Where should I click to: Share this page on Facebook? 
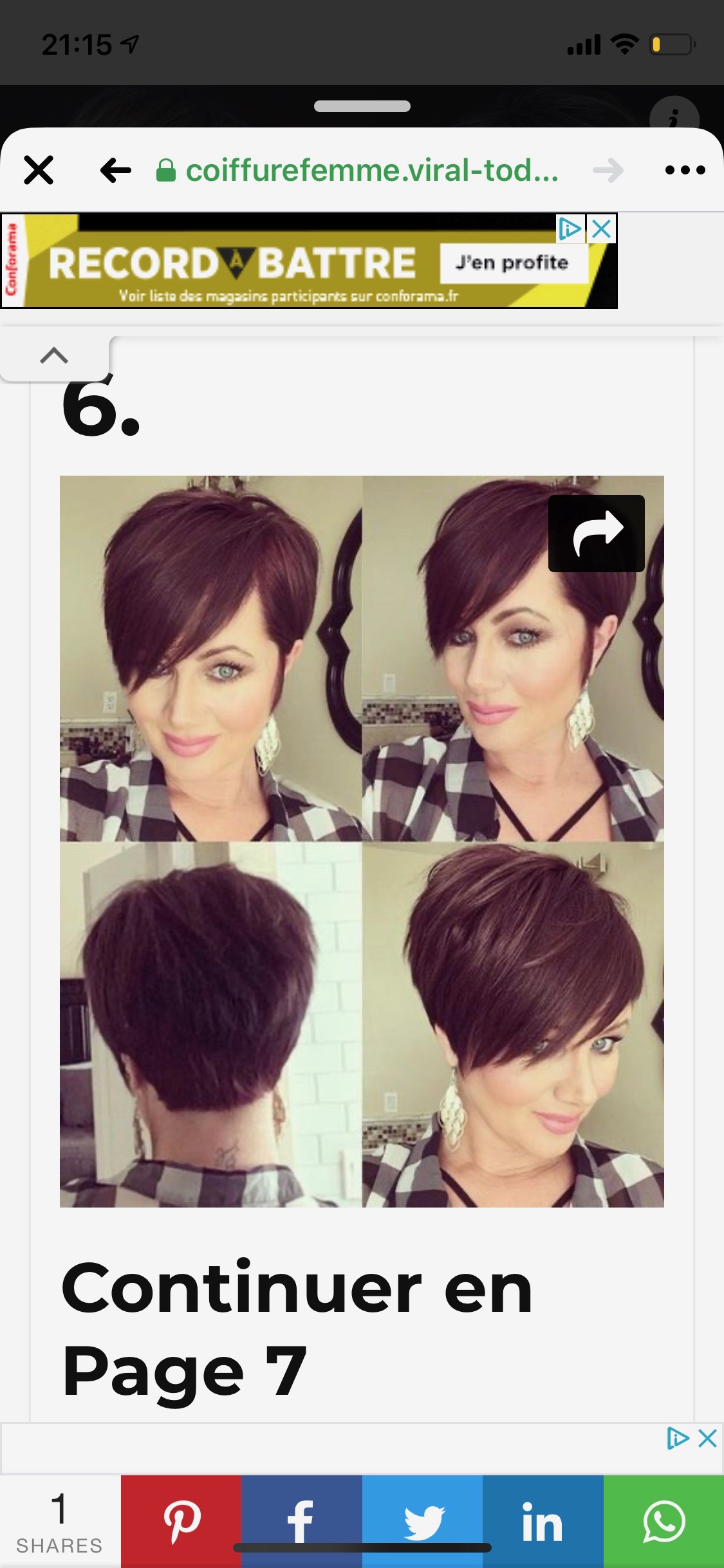(301, 1522)
